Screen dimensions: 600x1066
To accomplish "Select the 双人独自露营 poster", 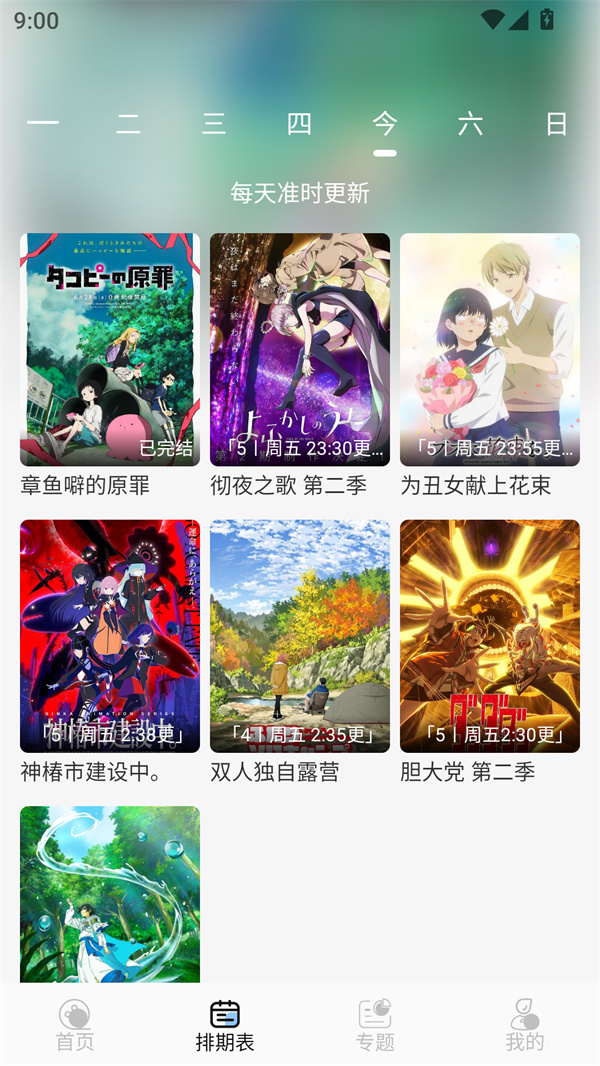I will [x=300, y=636].
